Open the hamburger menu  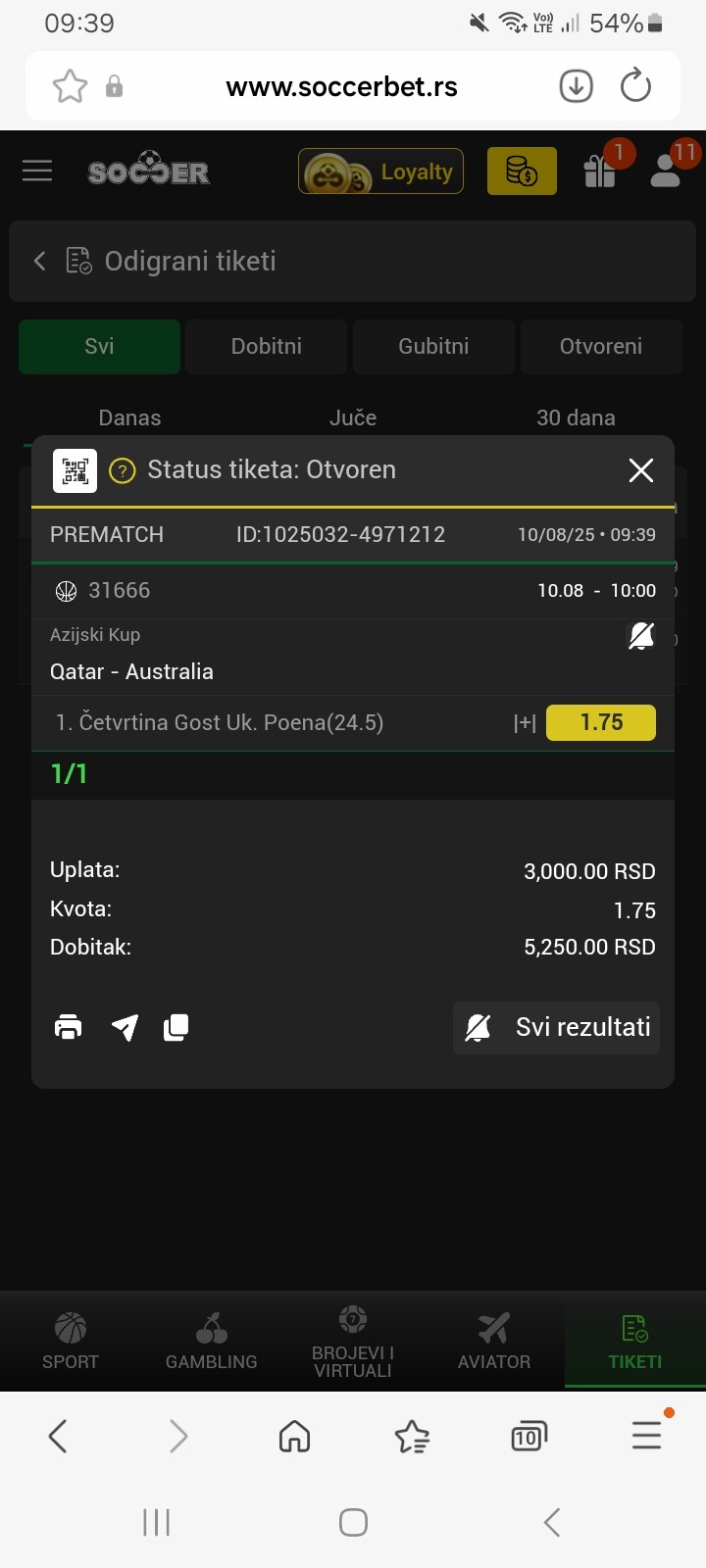click(37, 171)
